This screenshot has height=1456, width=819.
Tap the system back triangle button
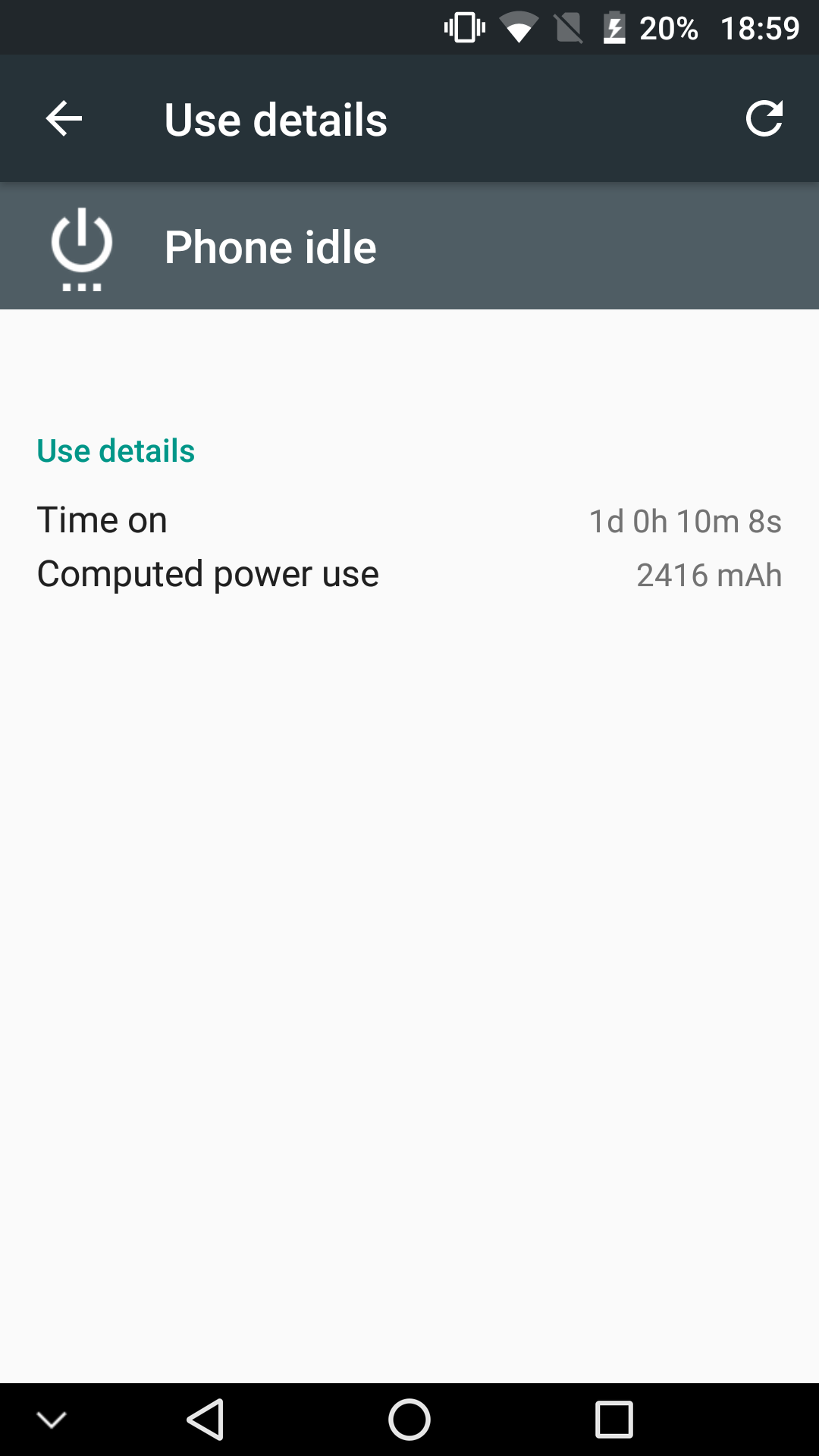coord(206,1419)
